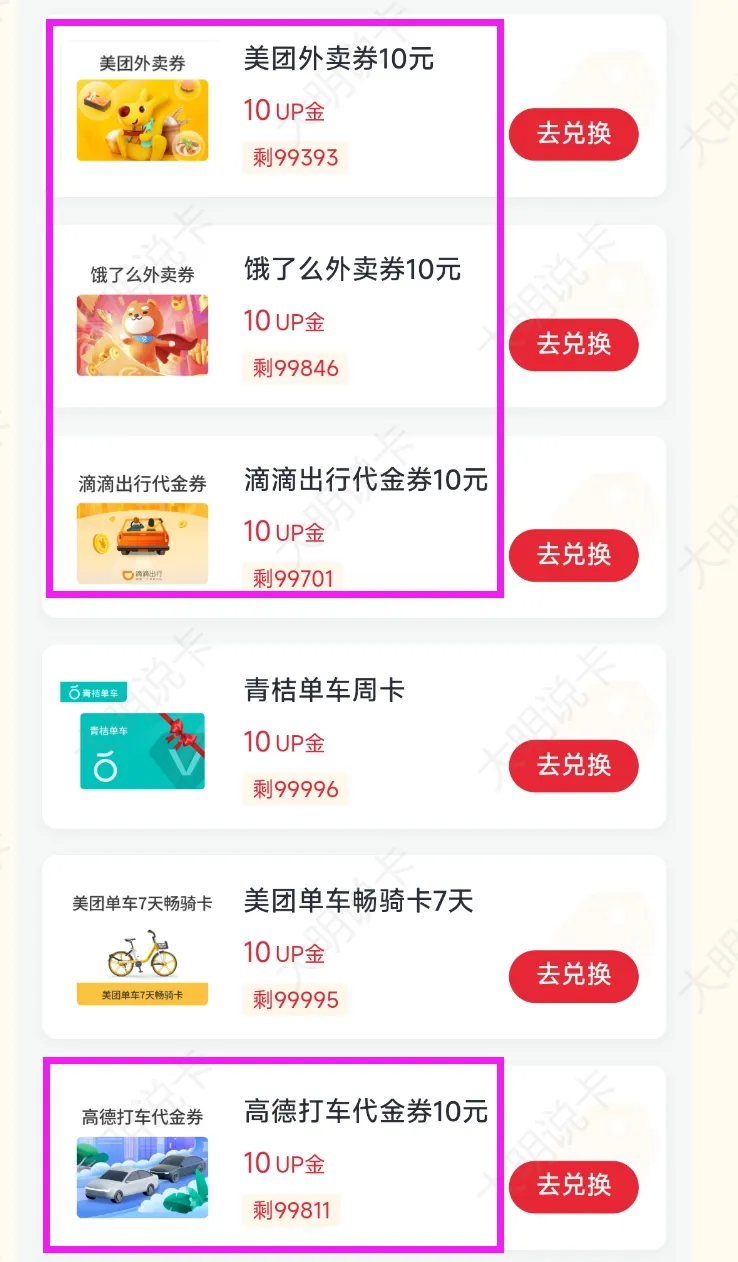
Task: Open the 美团外卖券 card image
Action: [142, 120]
